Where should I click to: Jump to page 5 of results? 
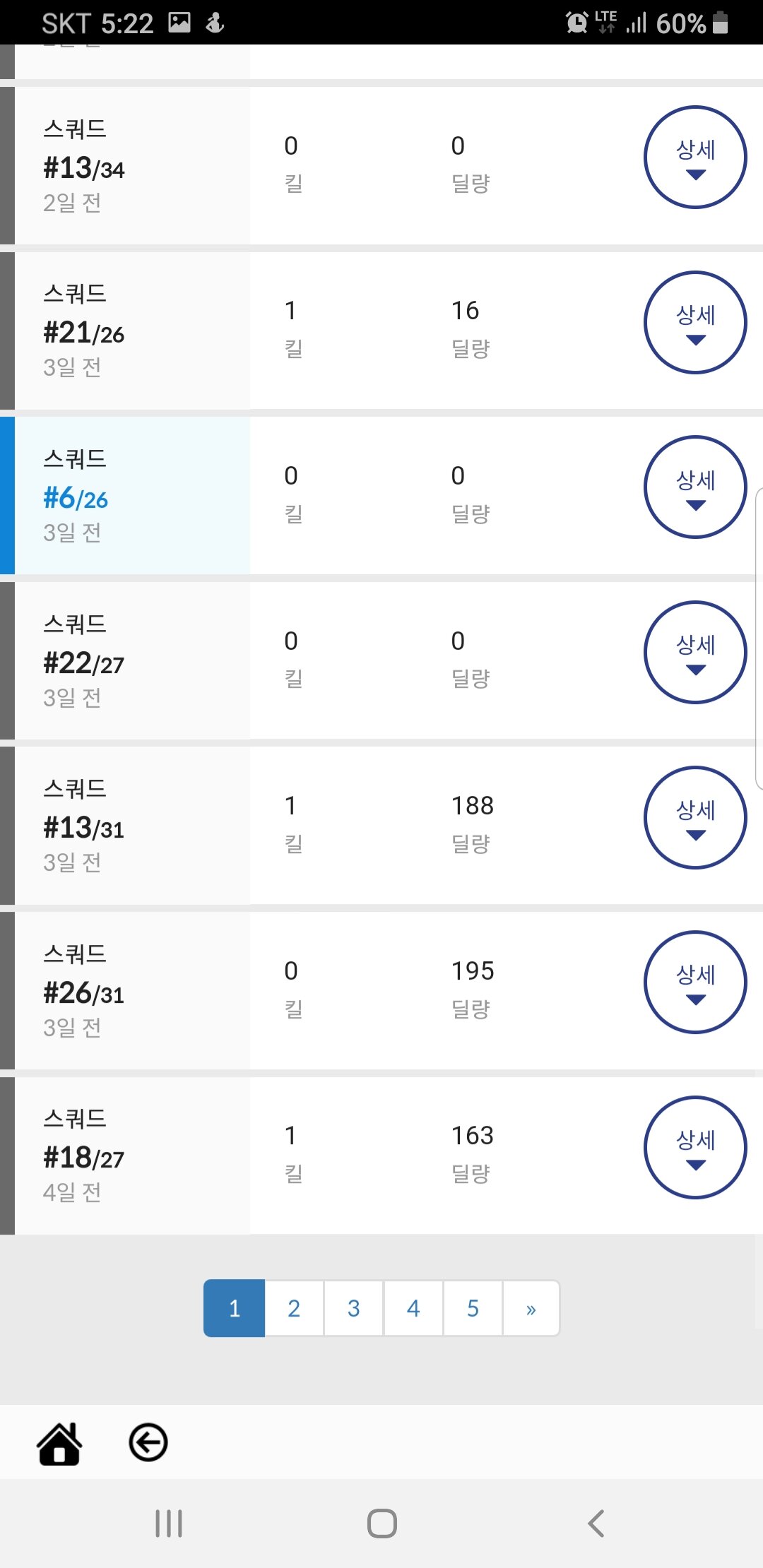coord(473,1308)
